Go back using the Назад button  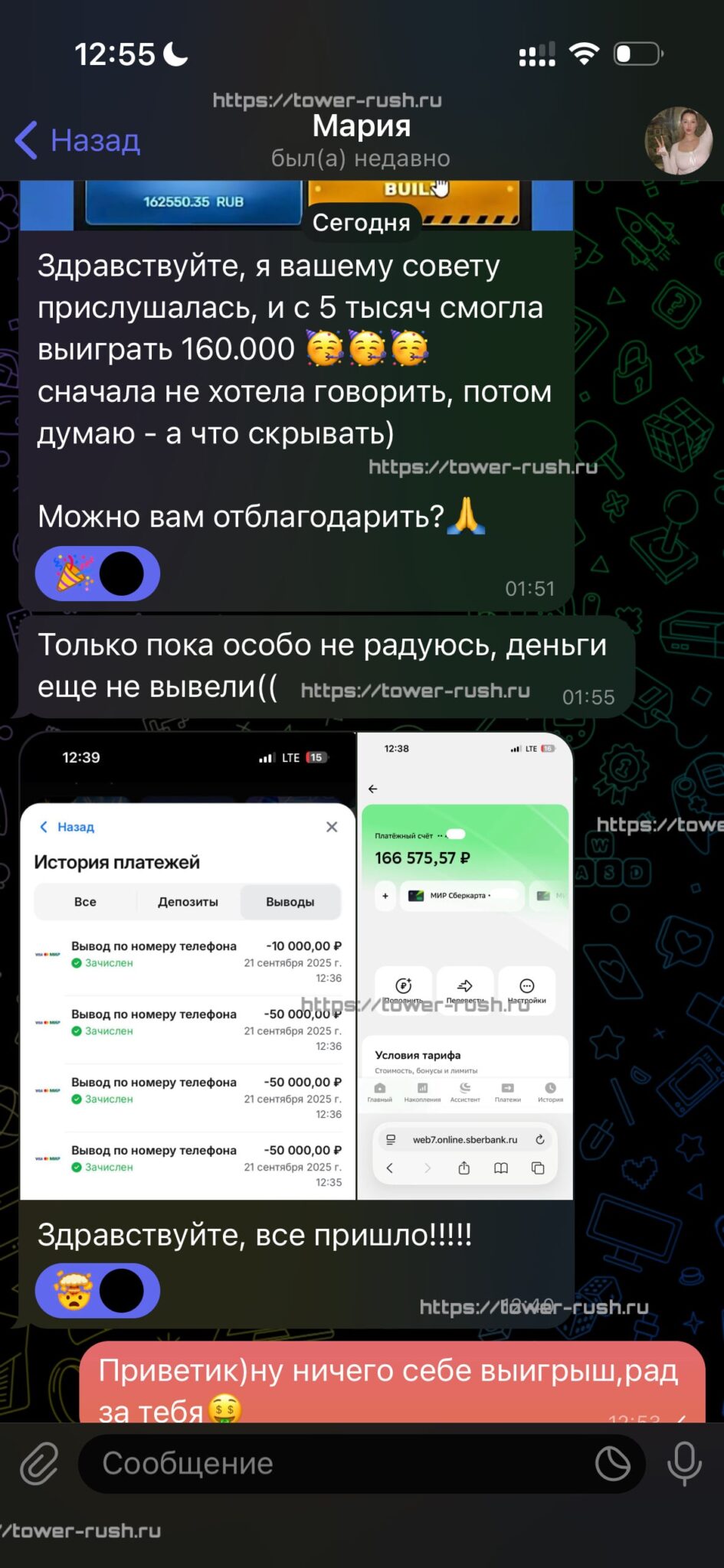pos(77,140)
